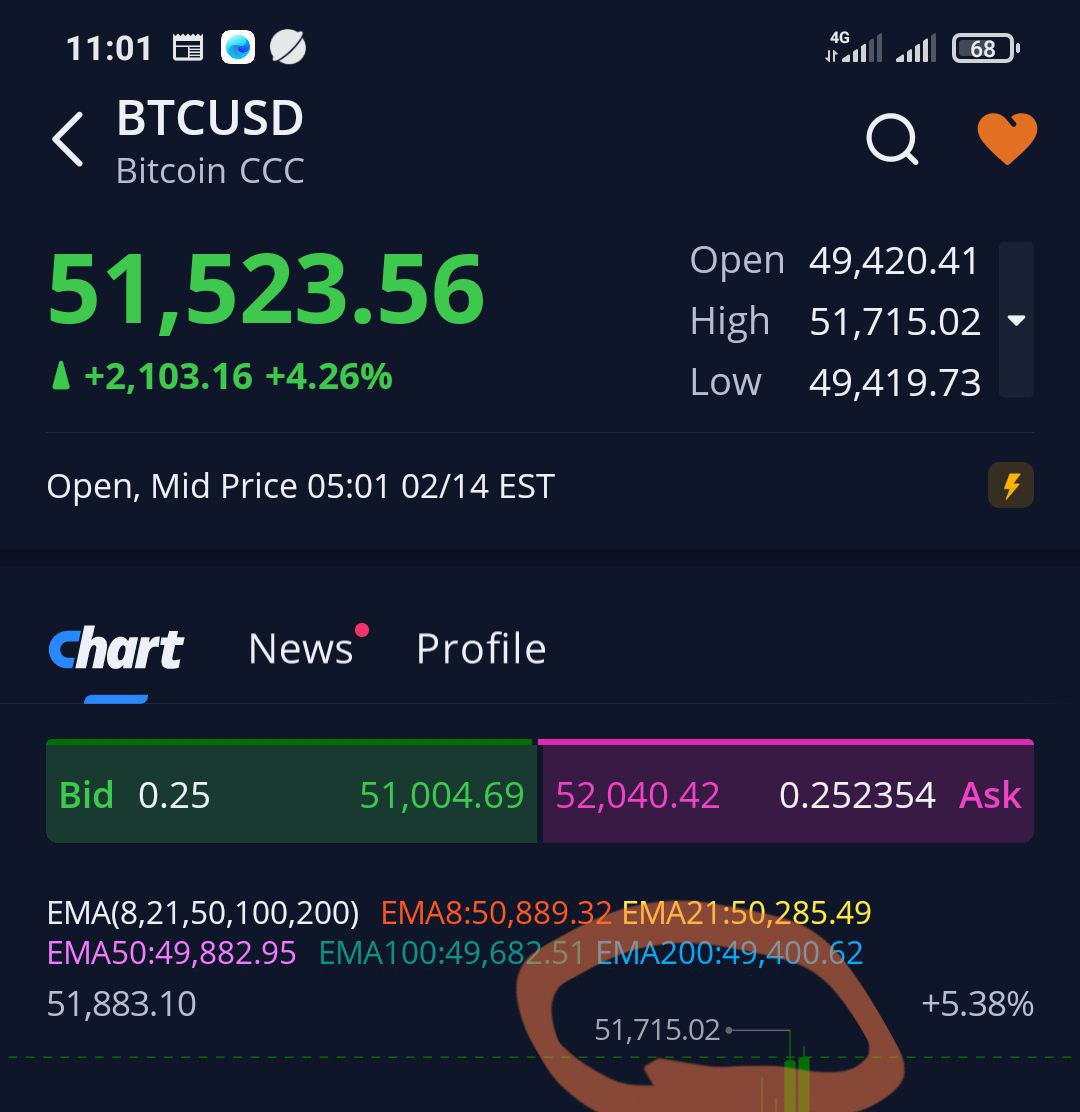
Task: Tap the Bid price 51,004.69 box
Action: 290,794
